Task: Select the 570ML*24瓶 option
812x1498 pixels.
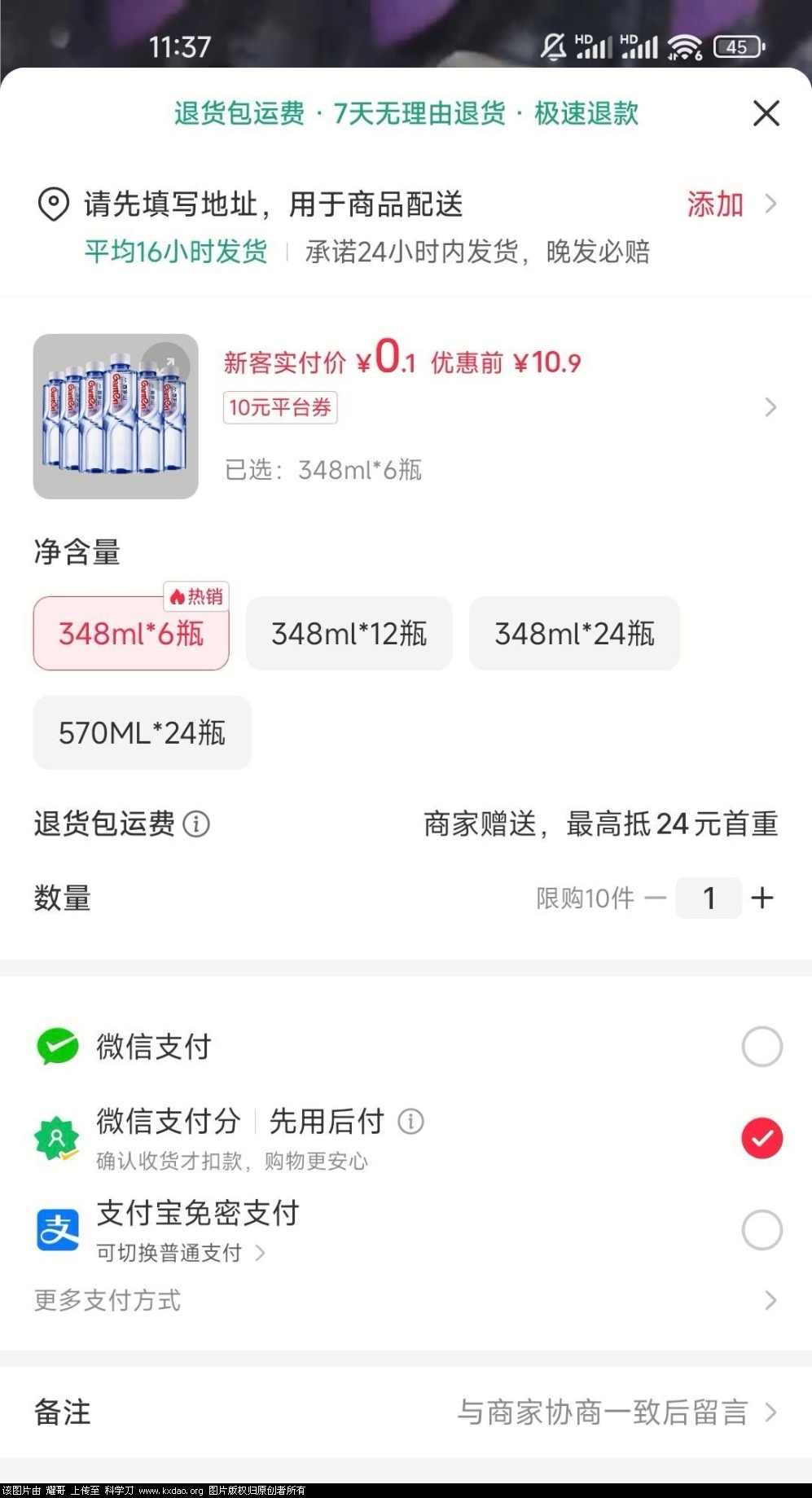Action: (x=142, y=733)
